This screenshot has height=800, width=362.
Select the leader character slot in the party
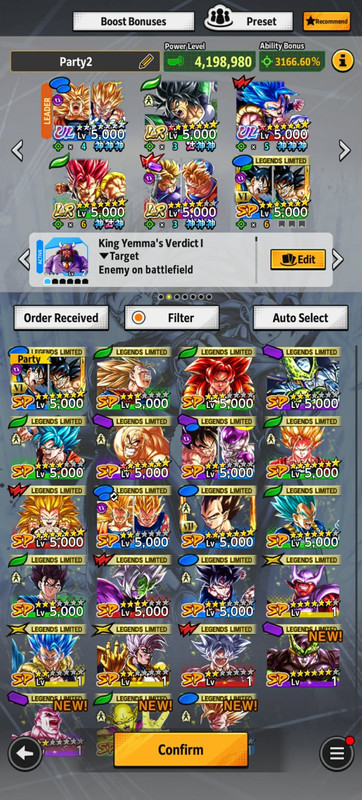pos(84,111)
